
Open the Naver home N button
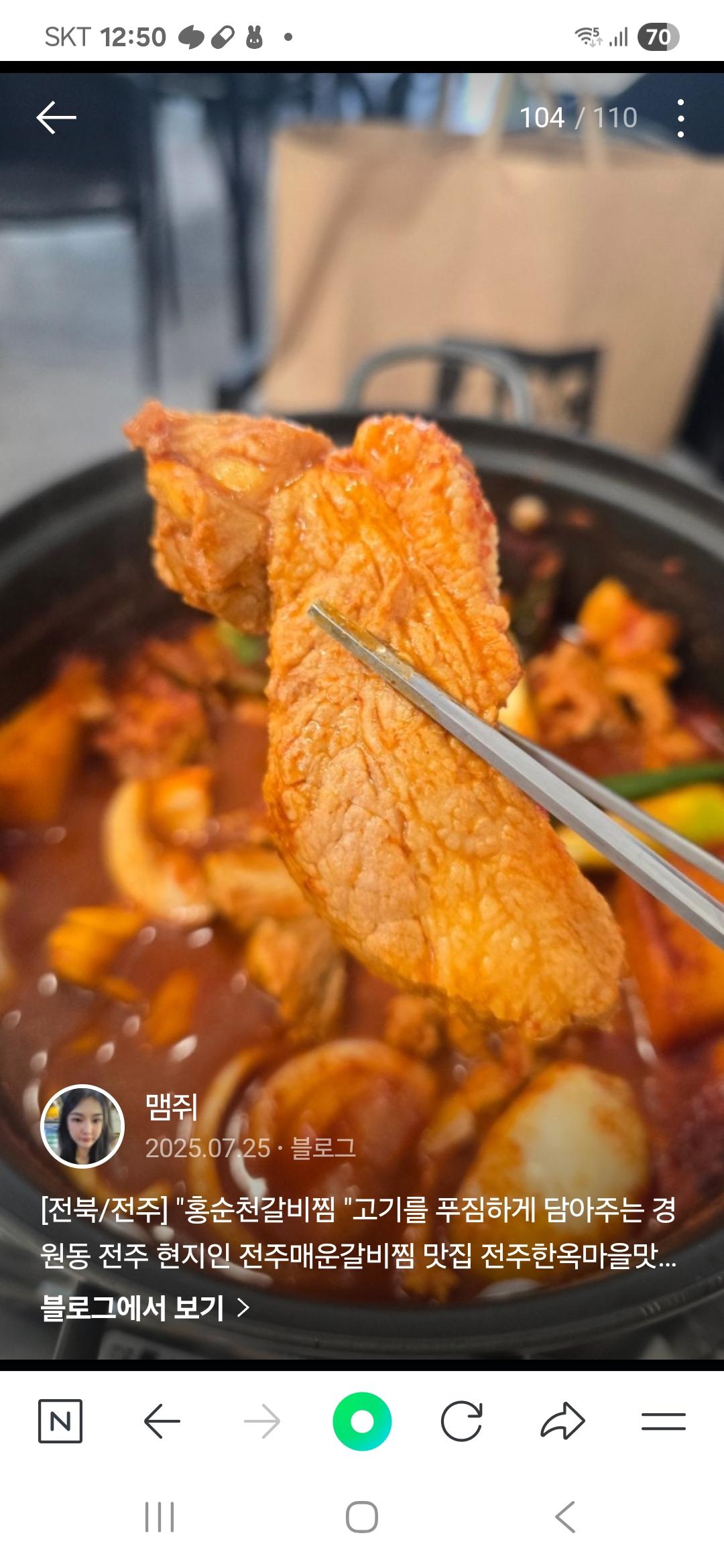tap(60, 1421)
